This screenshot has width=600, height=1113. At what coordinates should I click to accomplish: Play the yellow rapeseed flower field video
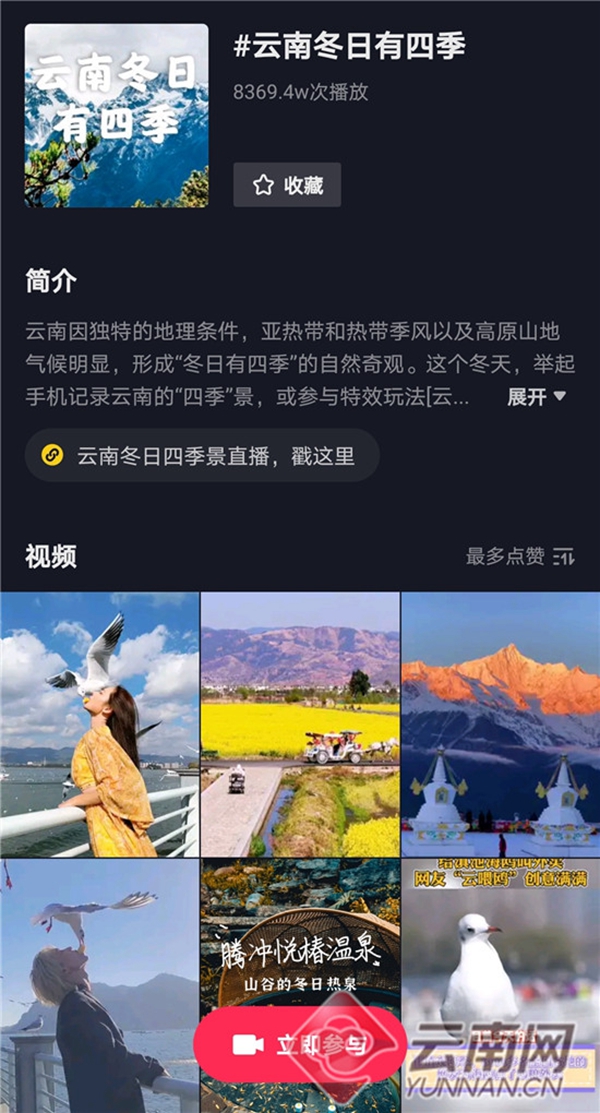click(300, 724)
